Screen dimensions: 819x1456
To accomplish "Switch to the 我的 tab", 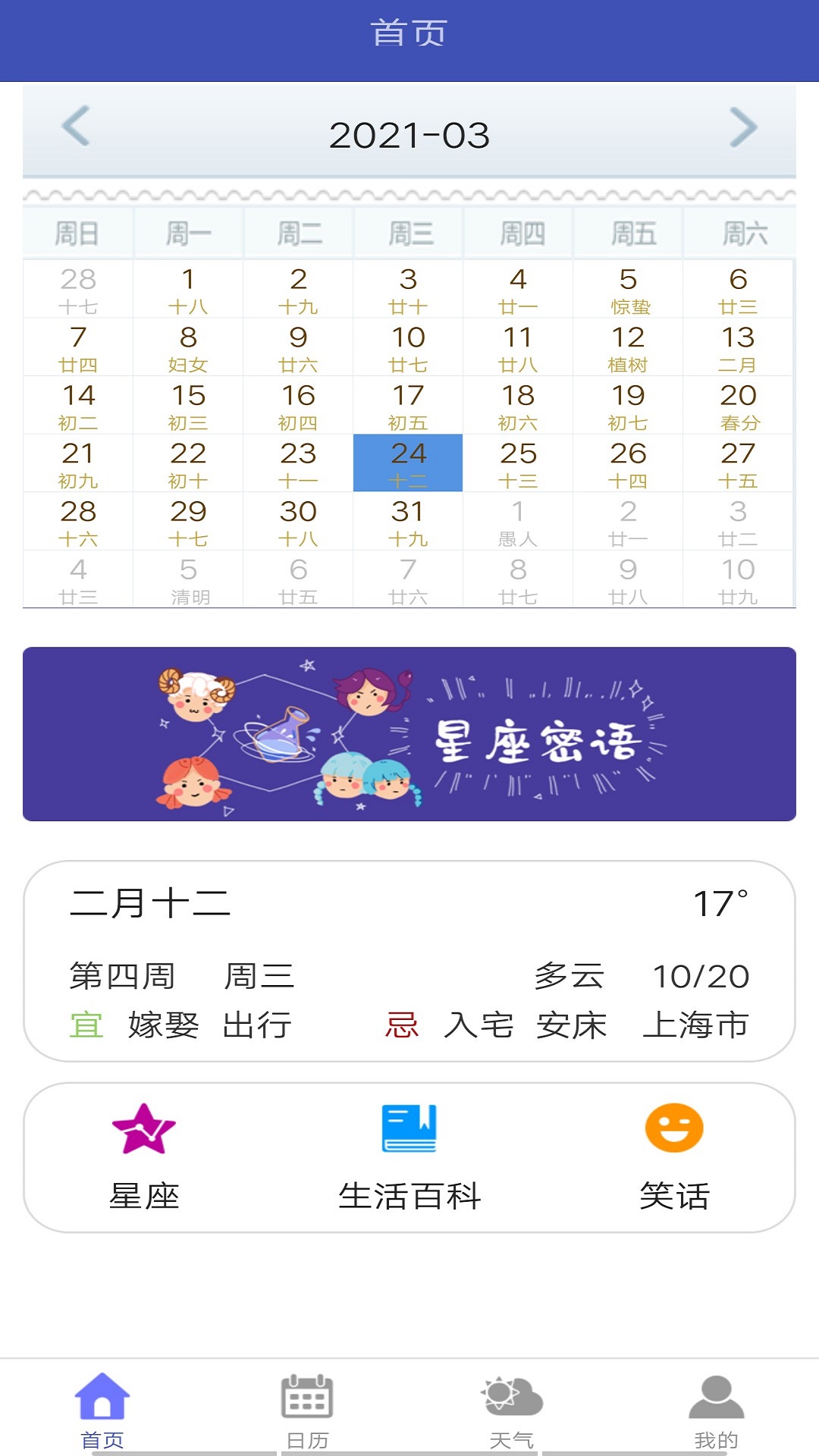I will [716, 1410].
